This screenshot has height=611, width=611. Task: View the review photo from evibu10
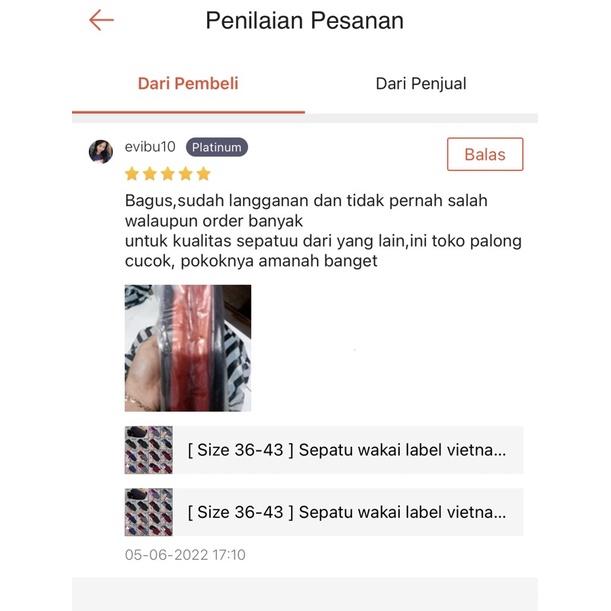[x=188, y=348]
